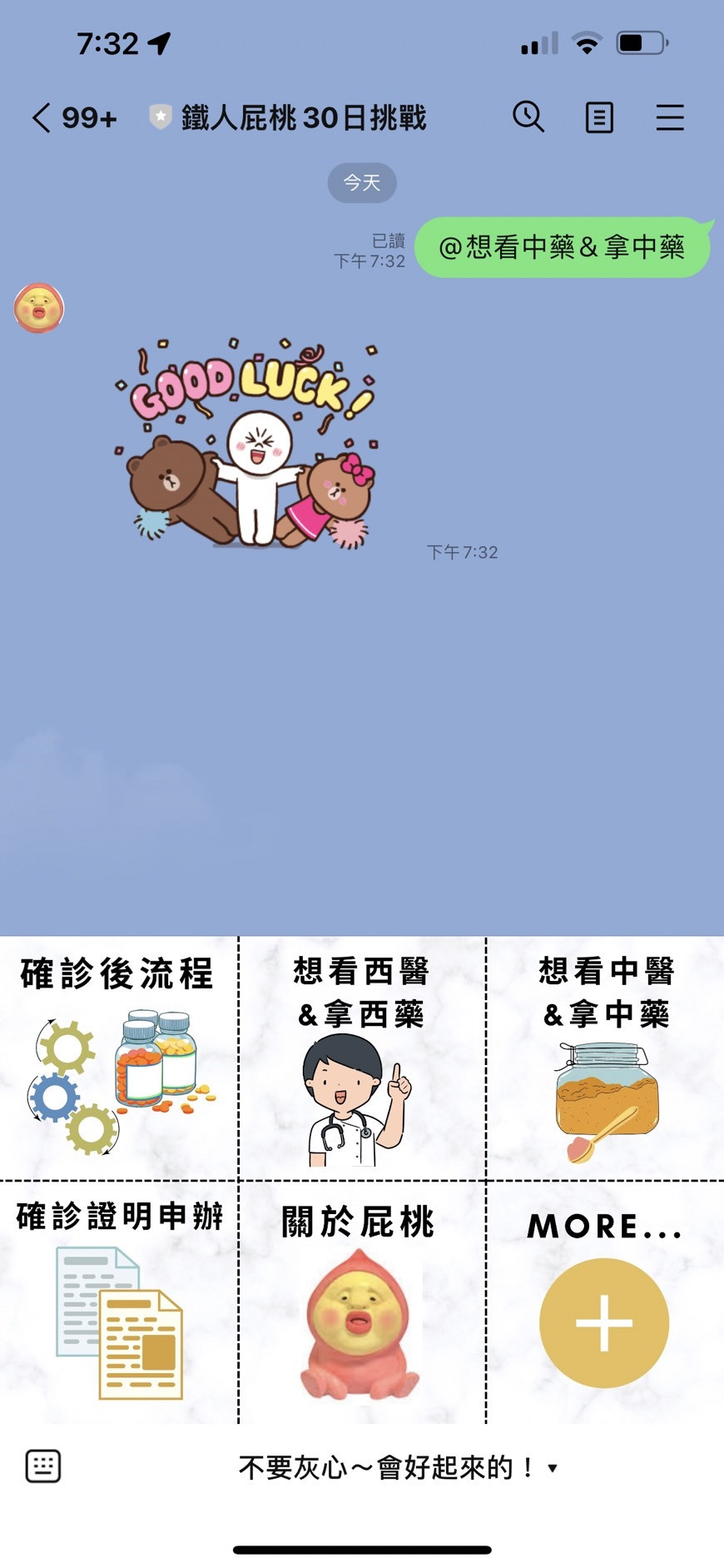Select 想看西醫&拿西藥 option
The image size is (724, 1568).
pos(362,1058)
